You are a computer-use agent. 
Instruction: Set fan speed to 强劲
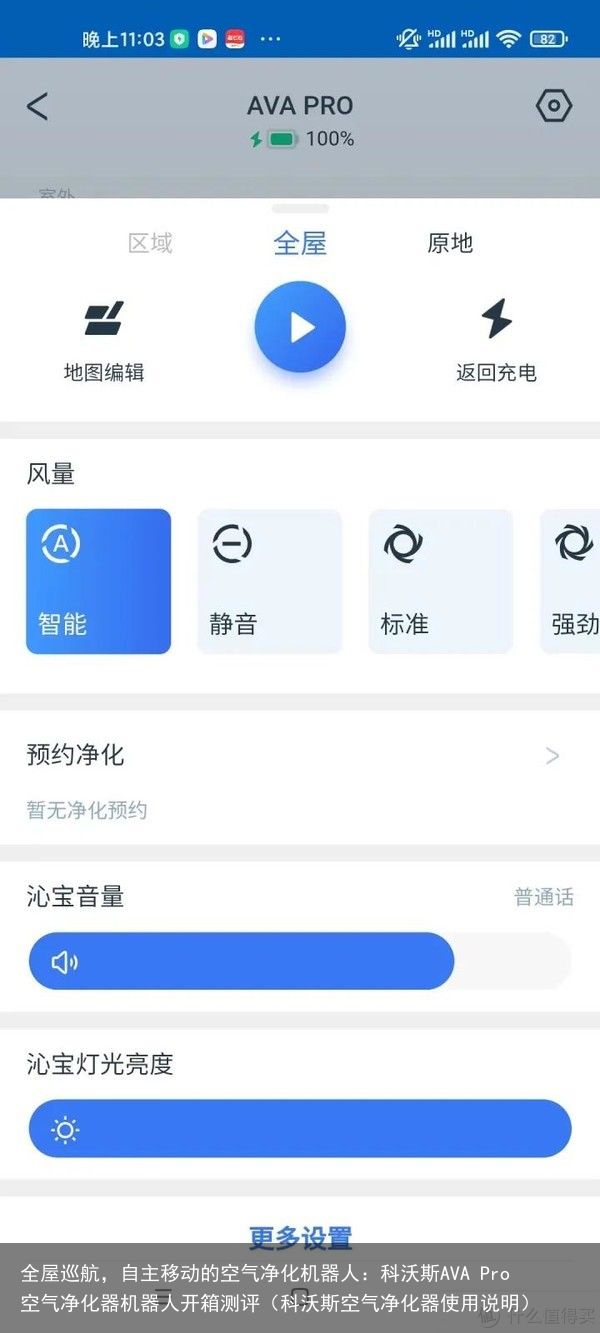(x=570, y=581)
